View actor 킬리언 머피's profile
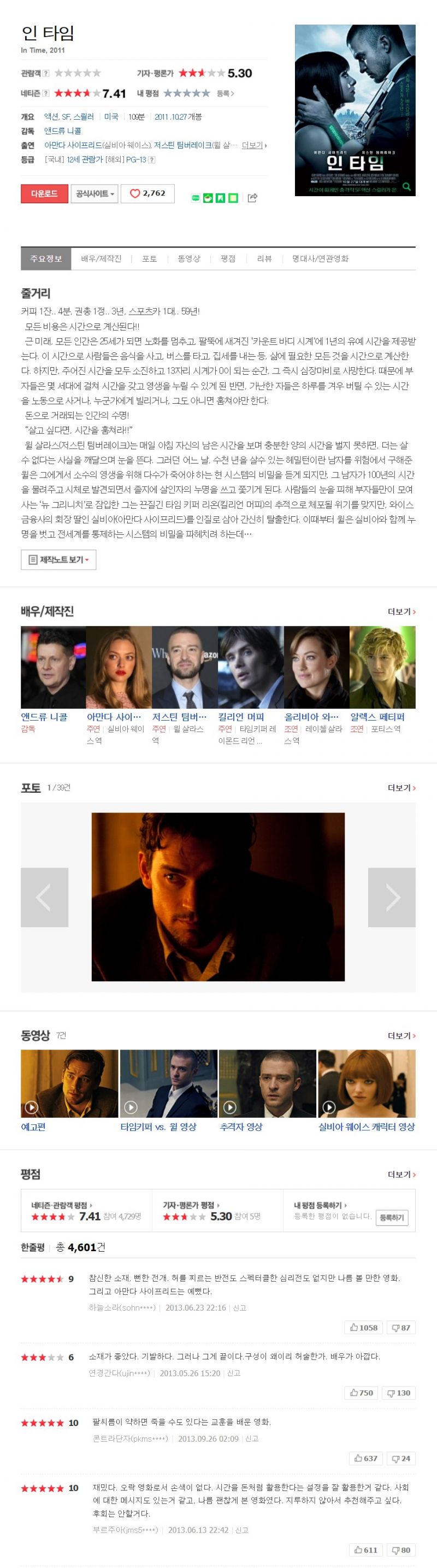 pyautogui.click(x=241, y=717)
